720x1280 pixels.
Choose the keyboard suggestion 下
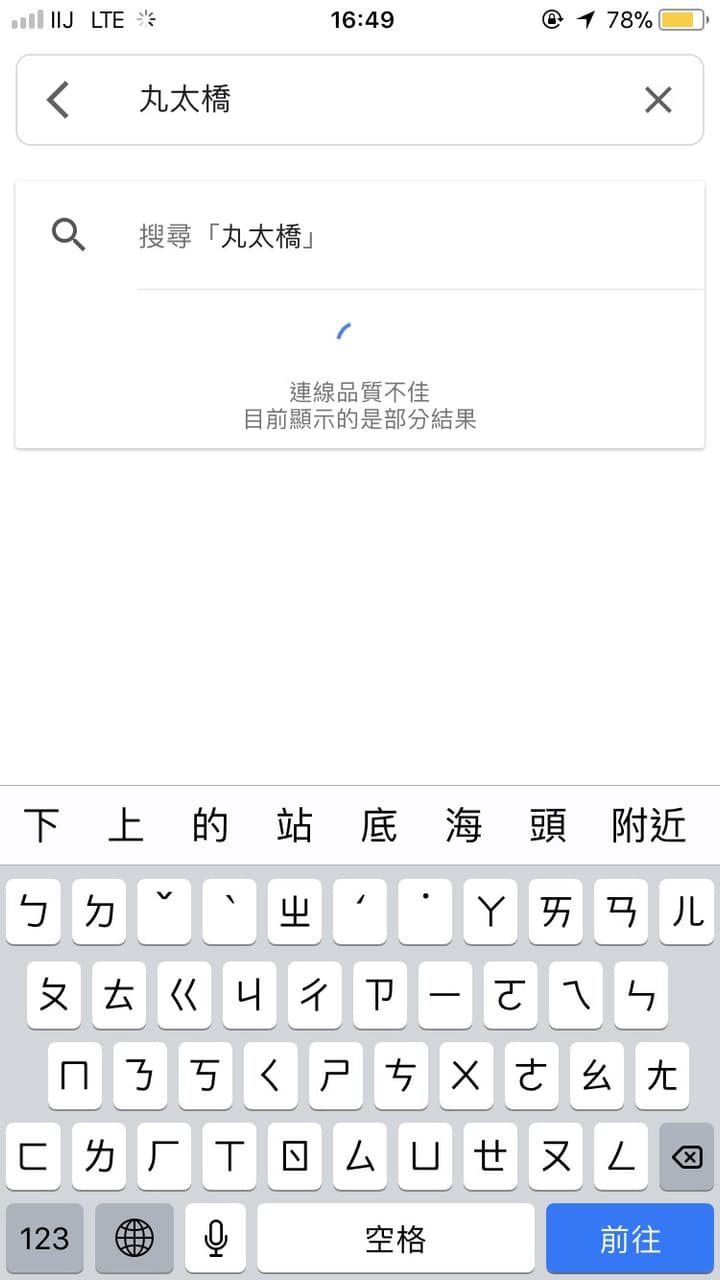(41, 826)
